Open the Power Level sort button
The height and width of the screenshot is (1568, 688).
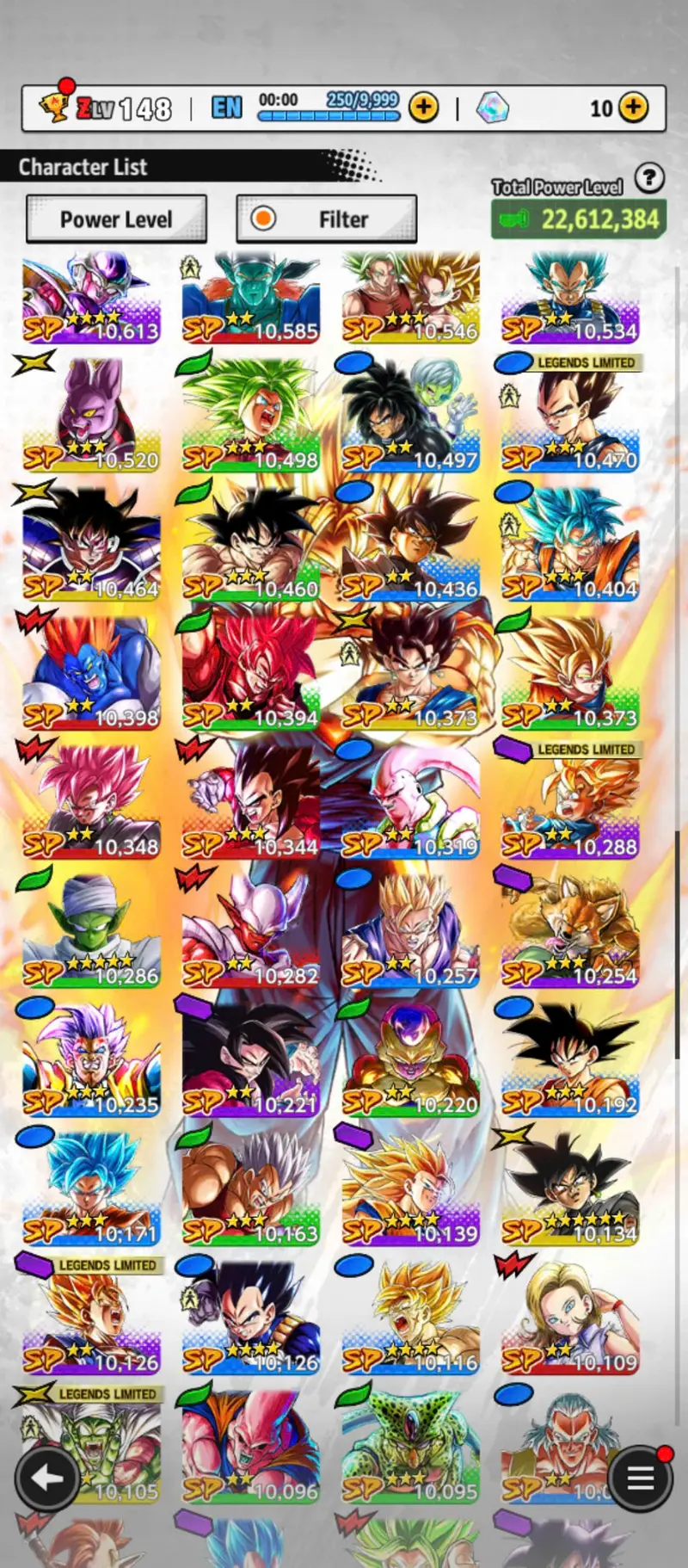(116, 219)
